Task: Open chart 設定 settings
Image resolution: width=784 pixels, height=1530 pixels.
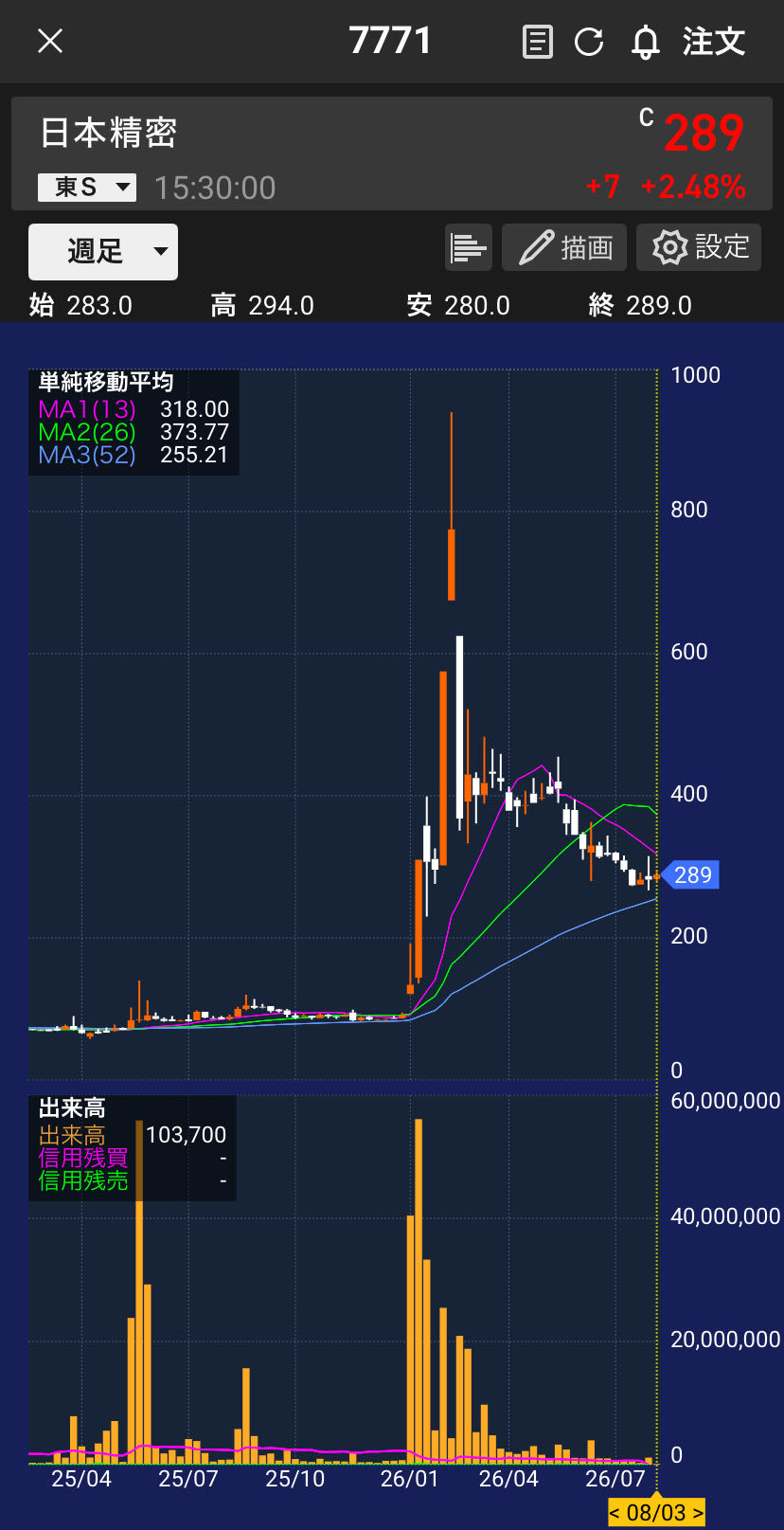Action: pyautogui.click(x=699, y=248)
